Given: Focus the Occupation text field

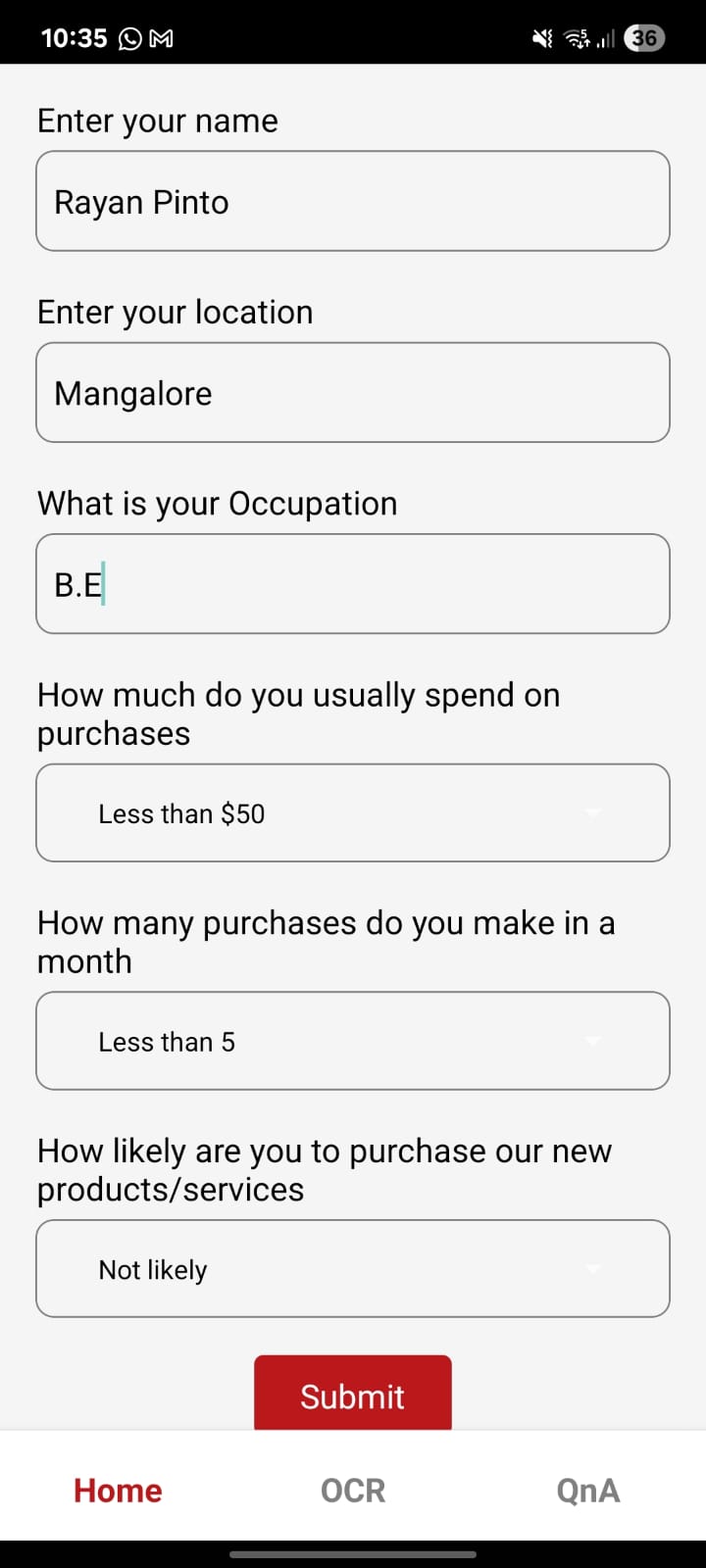Looking at the screenshot, I should pyautogui.click(x=353, y=584).
